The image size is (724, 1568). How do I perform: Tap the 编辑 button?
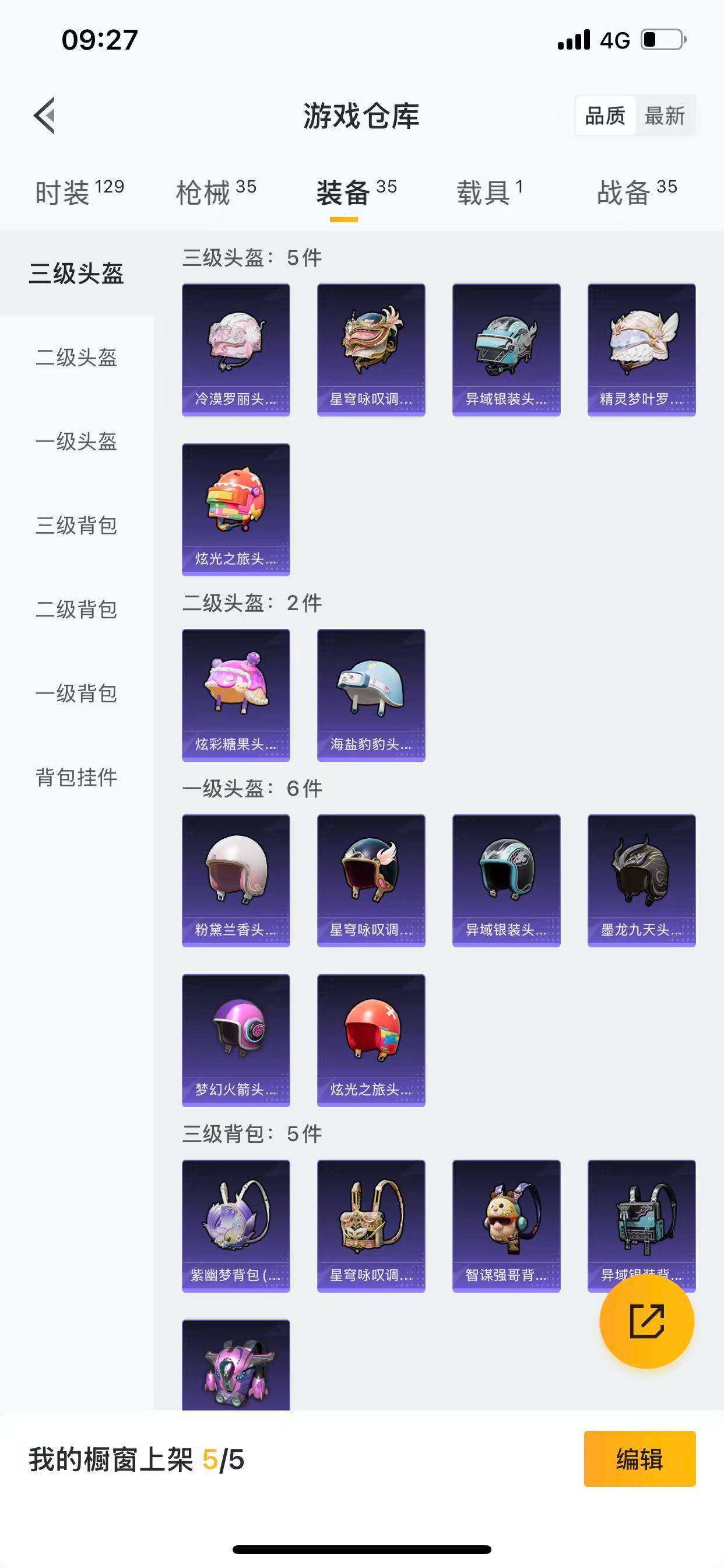click(x=639, y=1459)
